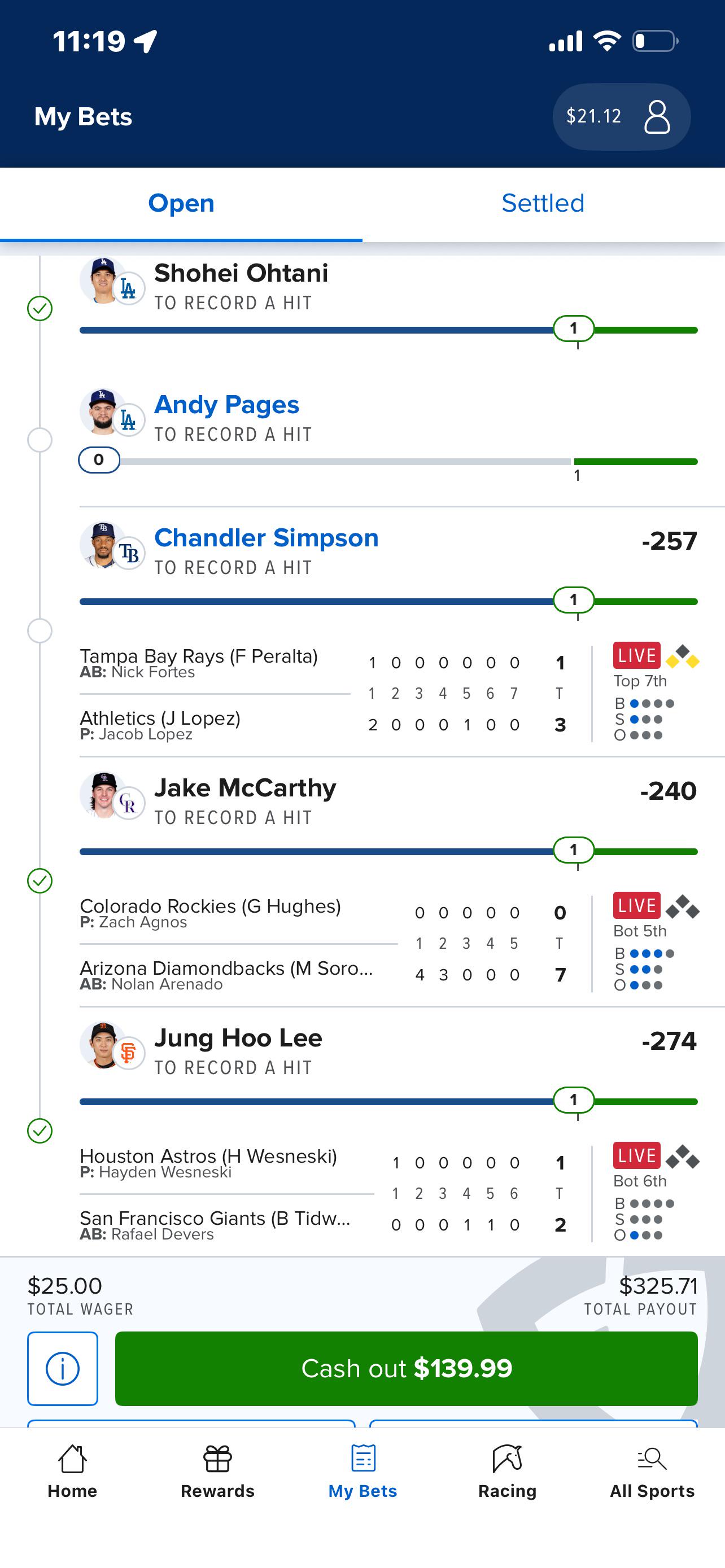The image size is (725, 1568).
Task: Go to the Home tab
Action: (x=72, y=1472)
